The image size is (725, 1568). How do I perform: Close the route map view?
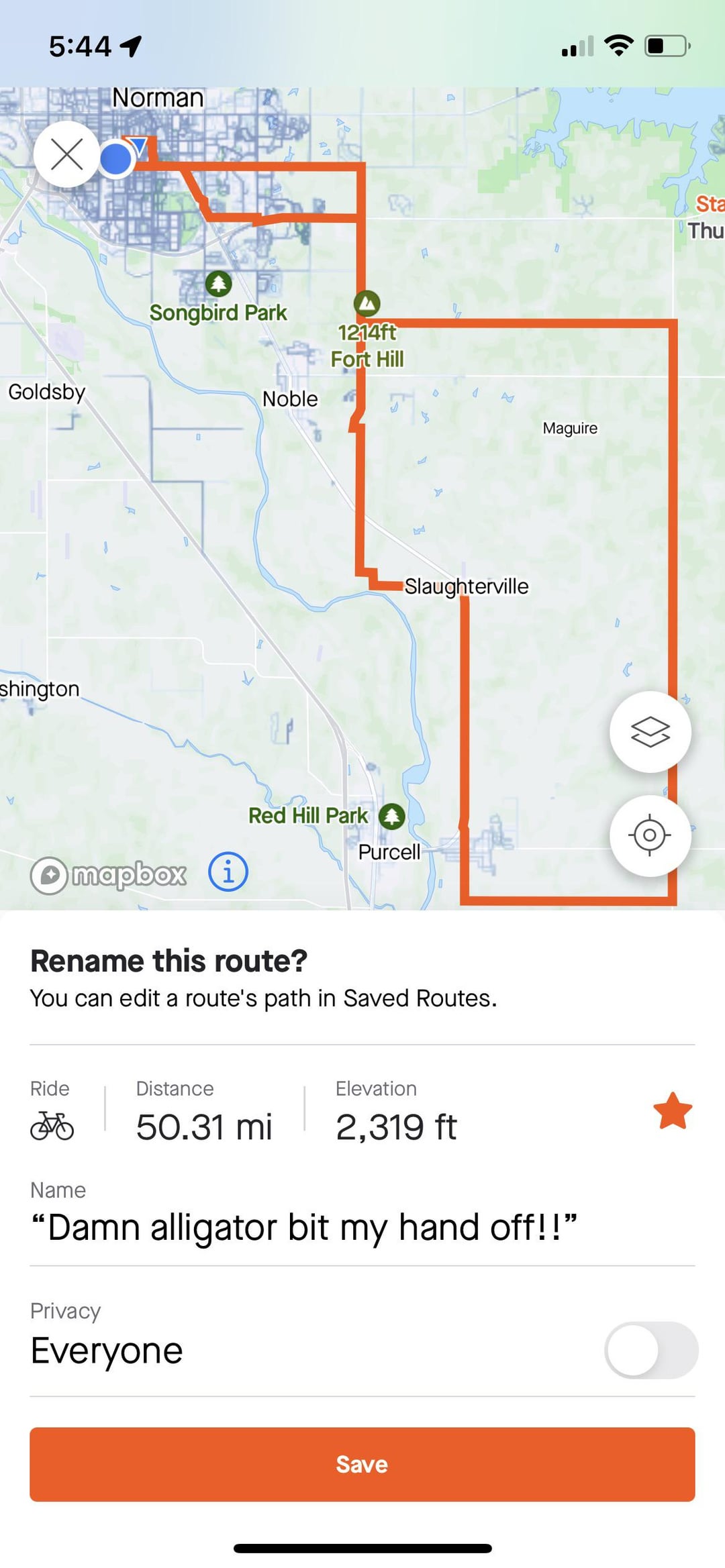67,155
